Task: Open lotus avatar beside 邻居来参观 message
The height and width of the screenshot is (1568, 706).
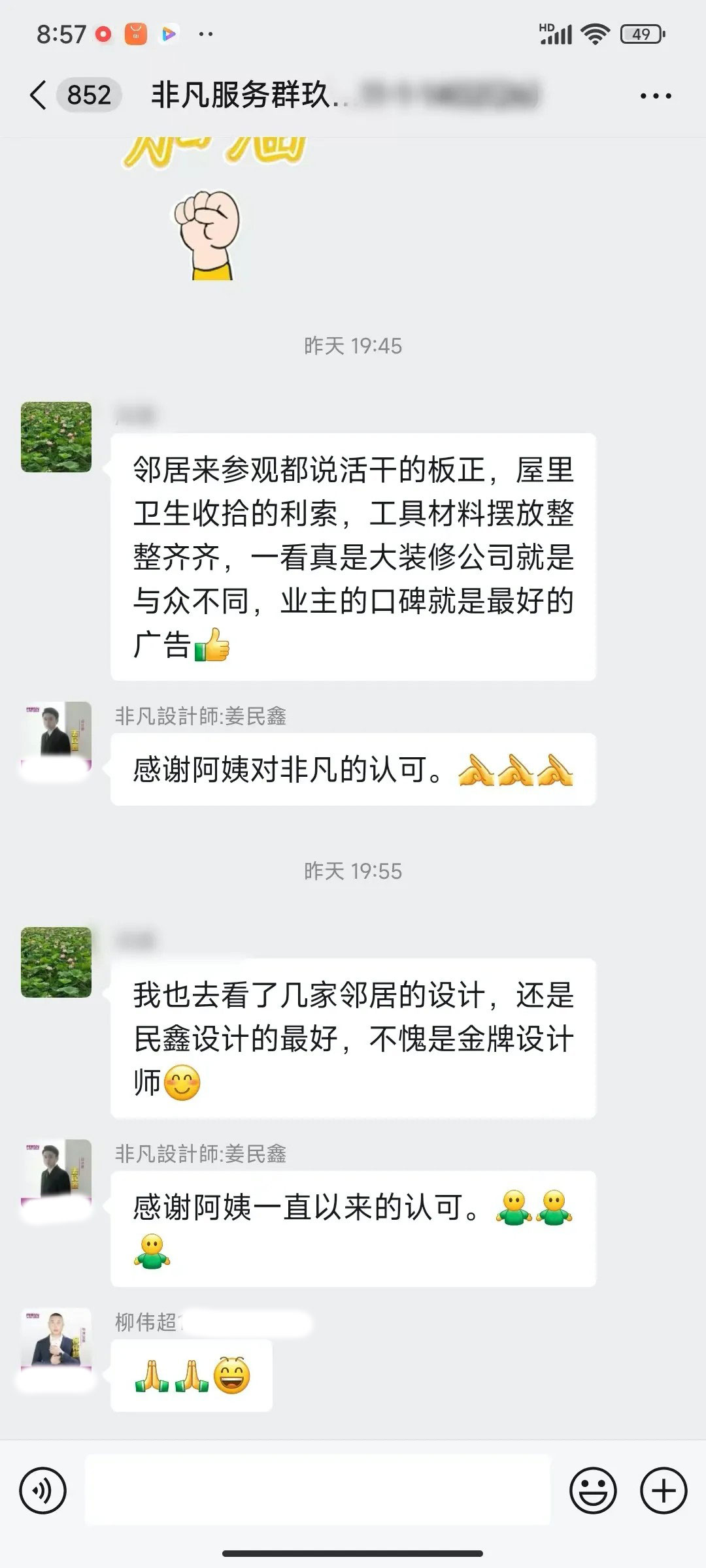Action: tap(56, 437)
